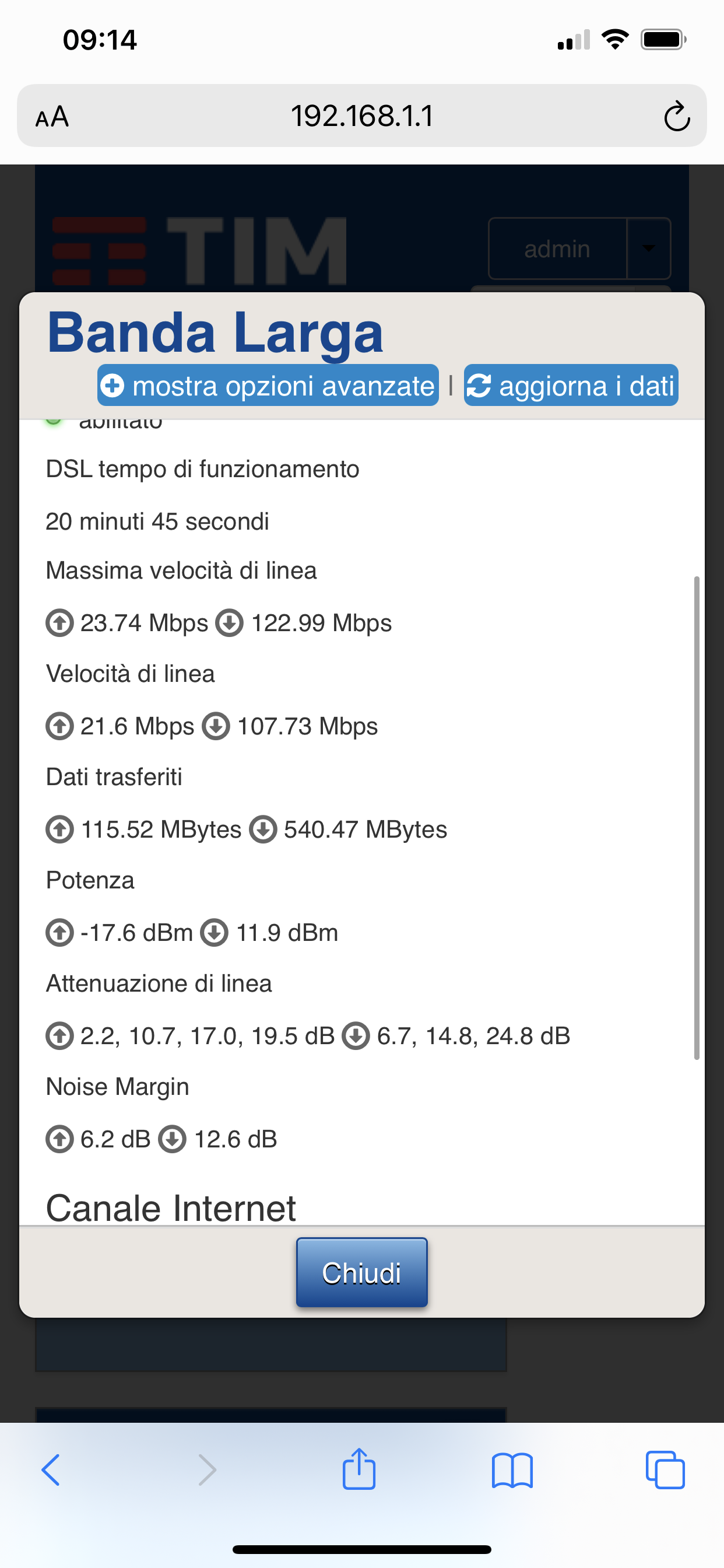Close the Banda Larga dialog with Chiudi
The width and height of the screenshot is (724, 1568).
tap(362, 1272)
